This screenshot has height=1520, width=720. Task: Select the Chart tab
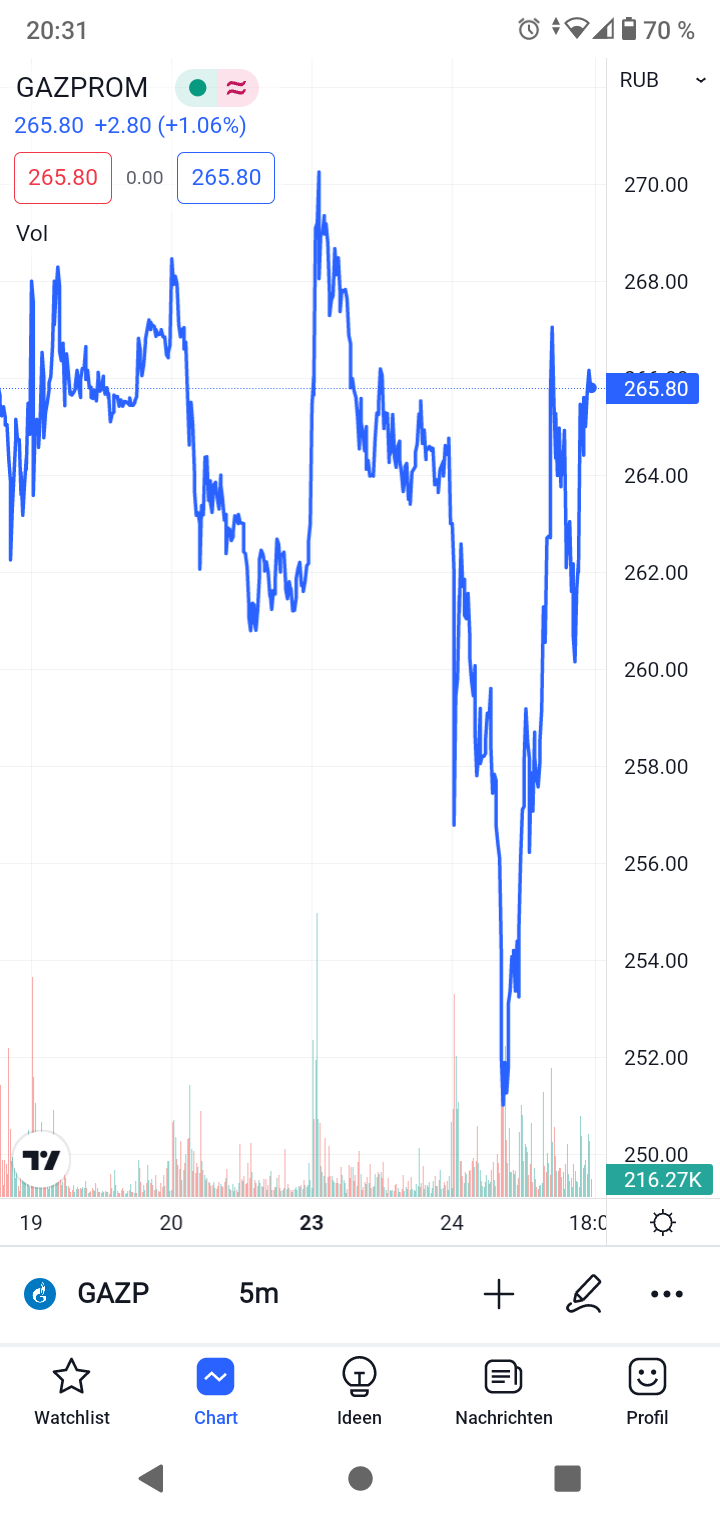pos(216,1392)
